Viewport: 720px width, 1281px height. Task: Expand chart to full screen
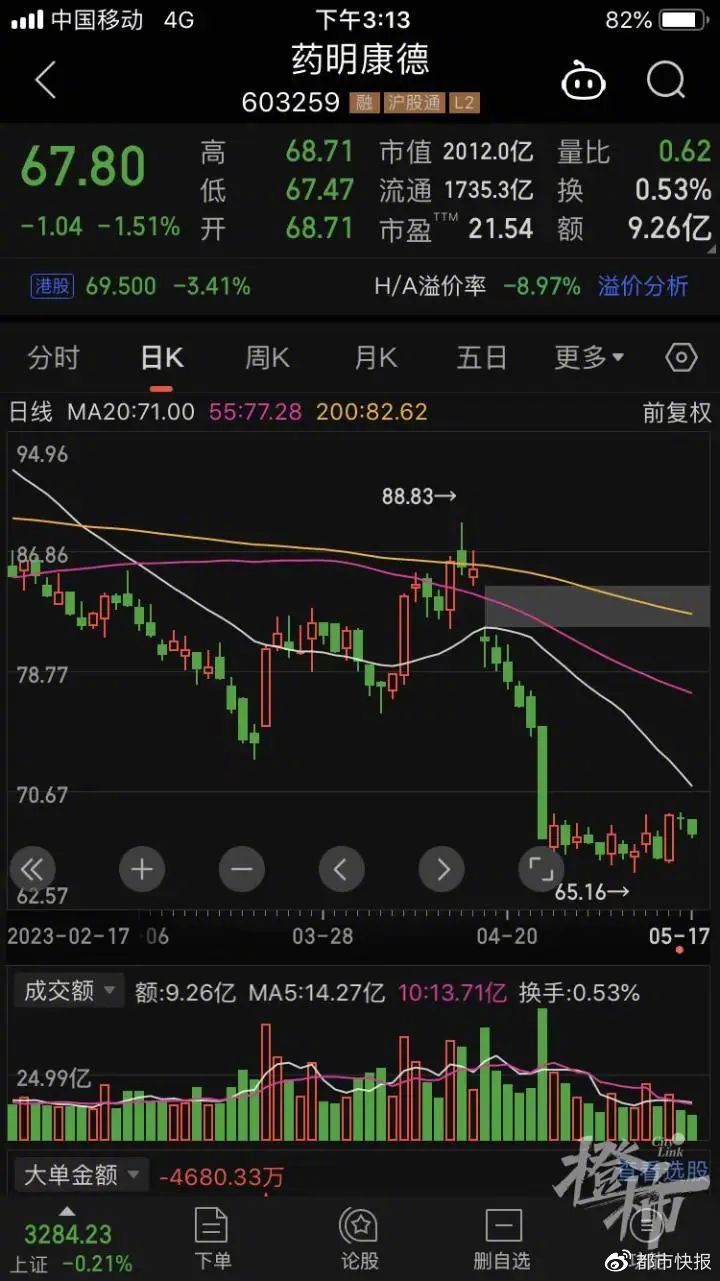541,869
